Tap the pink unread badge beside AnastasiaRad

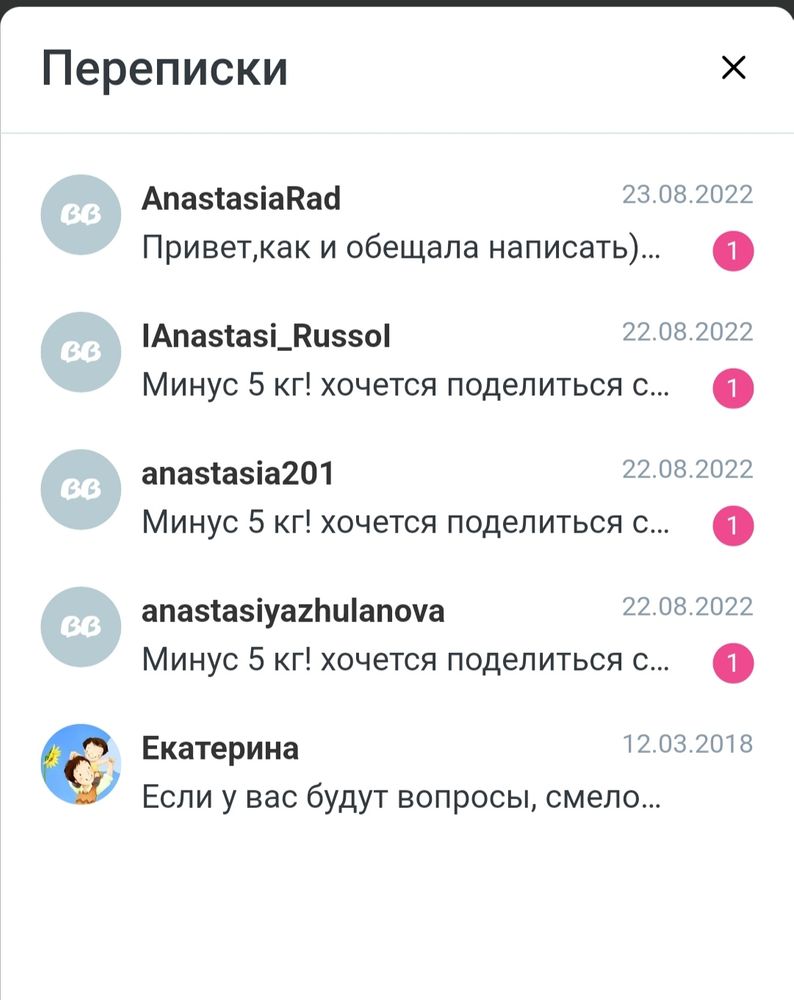(x=734, y=251)
